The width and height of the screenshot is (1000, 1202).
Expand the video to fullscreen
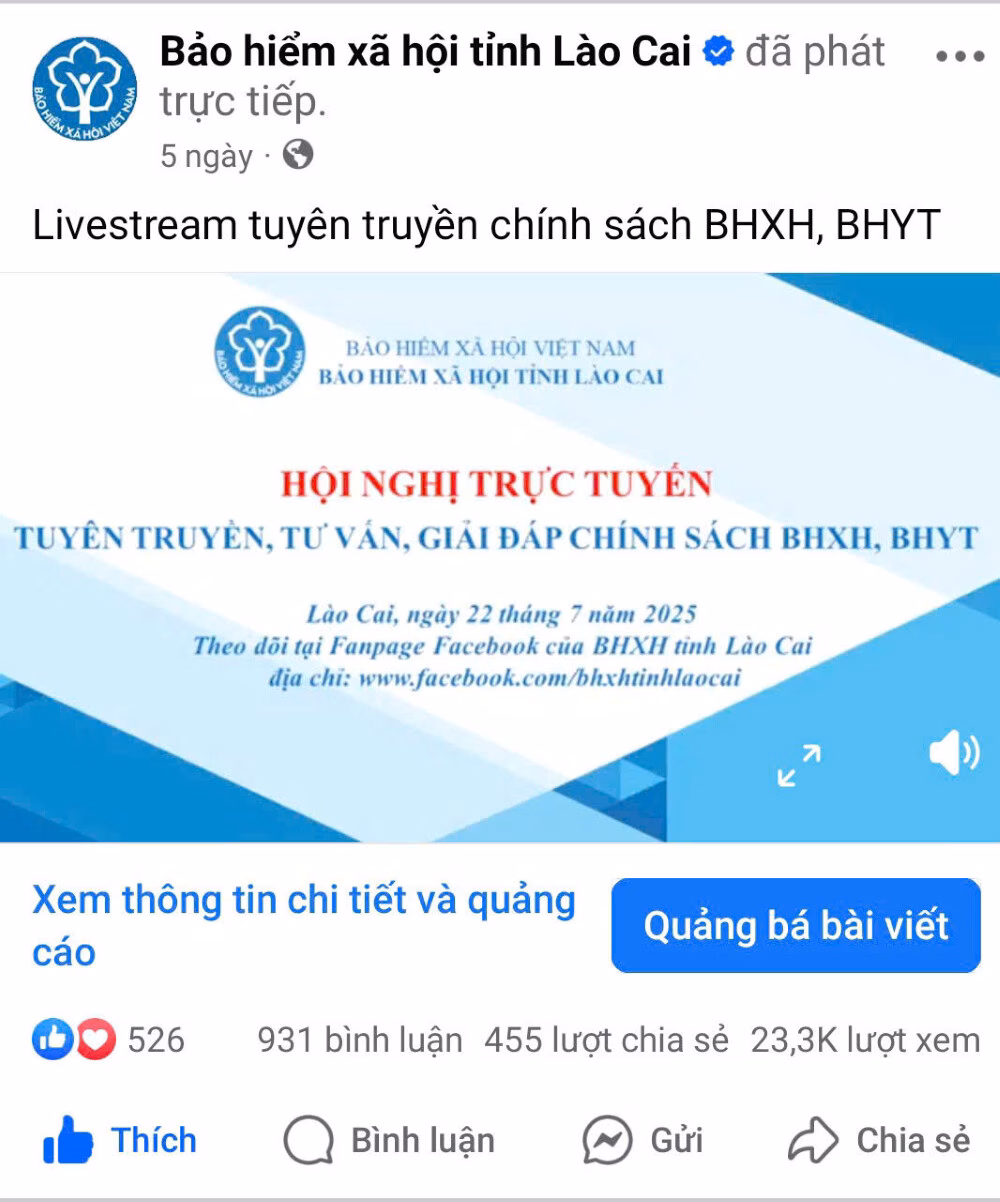(x=799, y=765)
